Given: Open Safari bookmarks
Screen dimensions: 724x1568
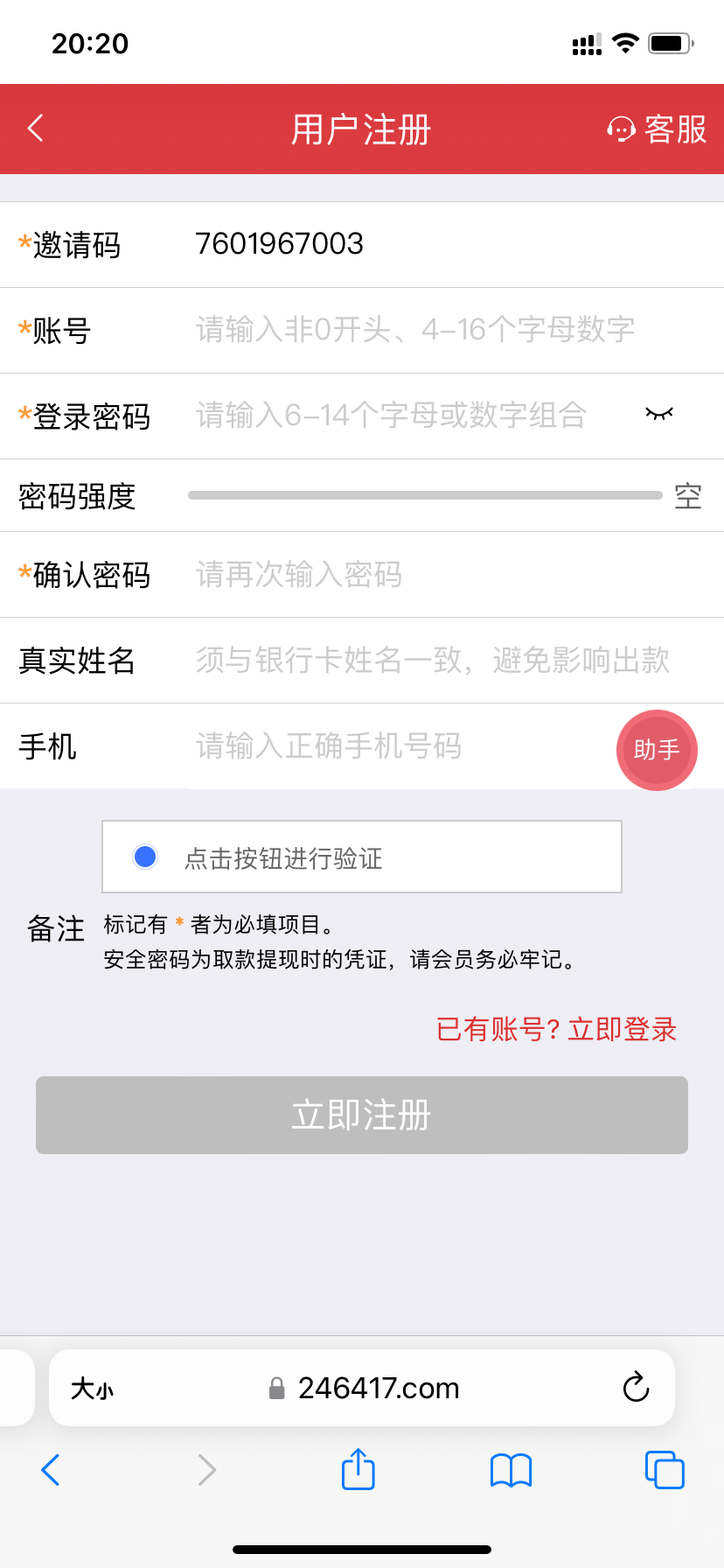Looking at the screenshot, I should click(x=511, y=1470).
